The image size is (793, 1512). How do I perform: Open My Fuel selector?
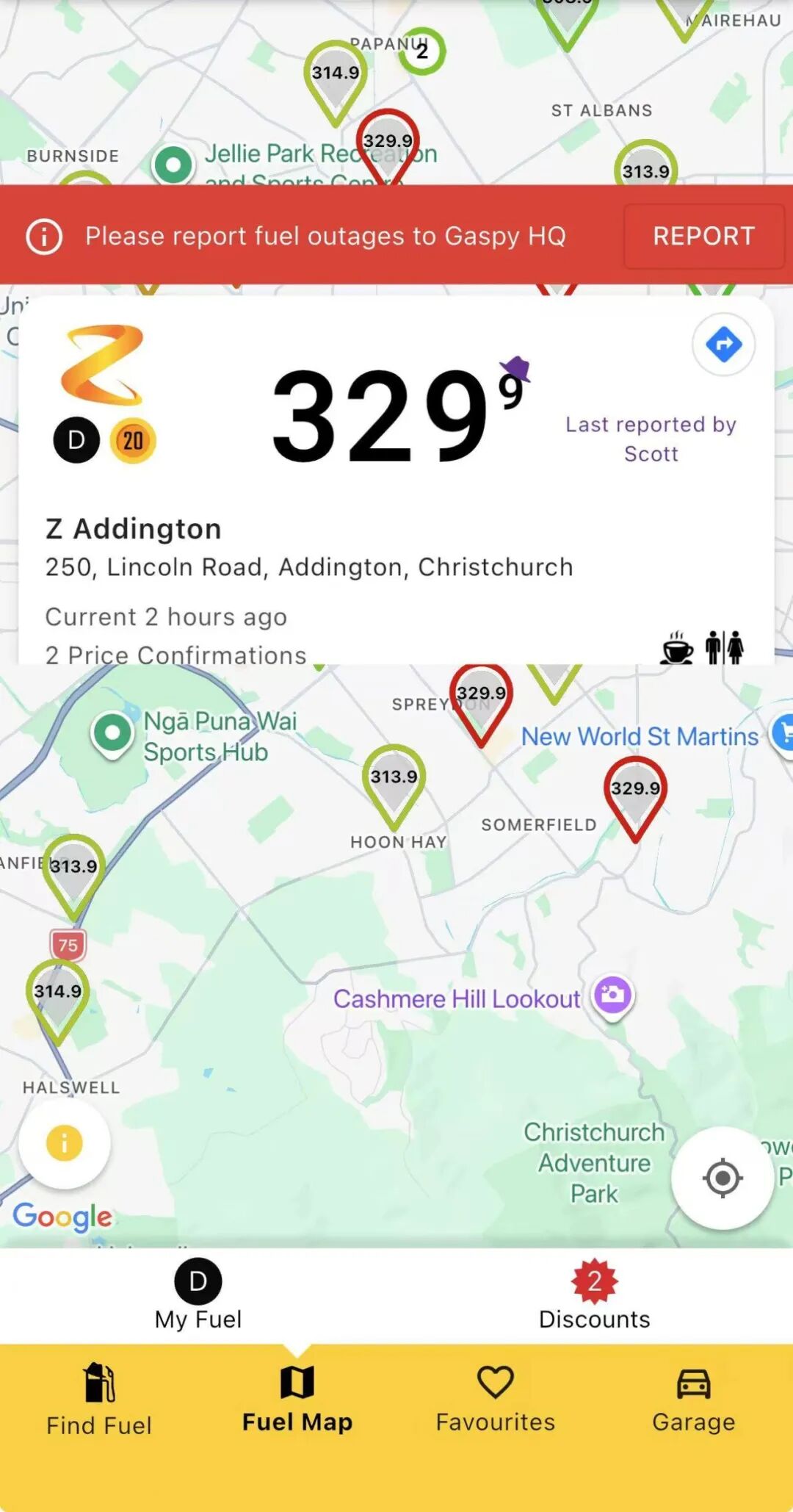[198, 1295]
